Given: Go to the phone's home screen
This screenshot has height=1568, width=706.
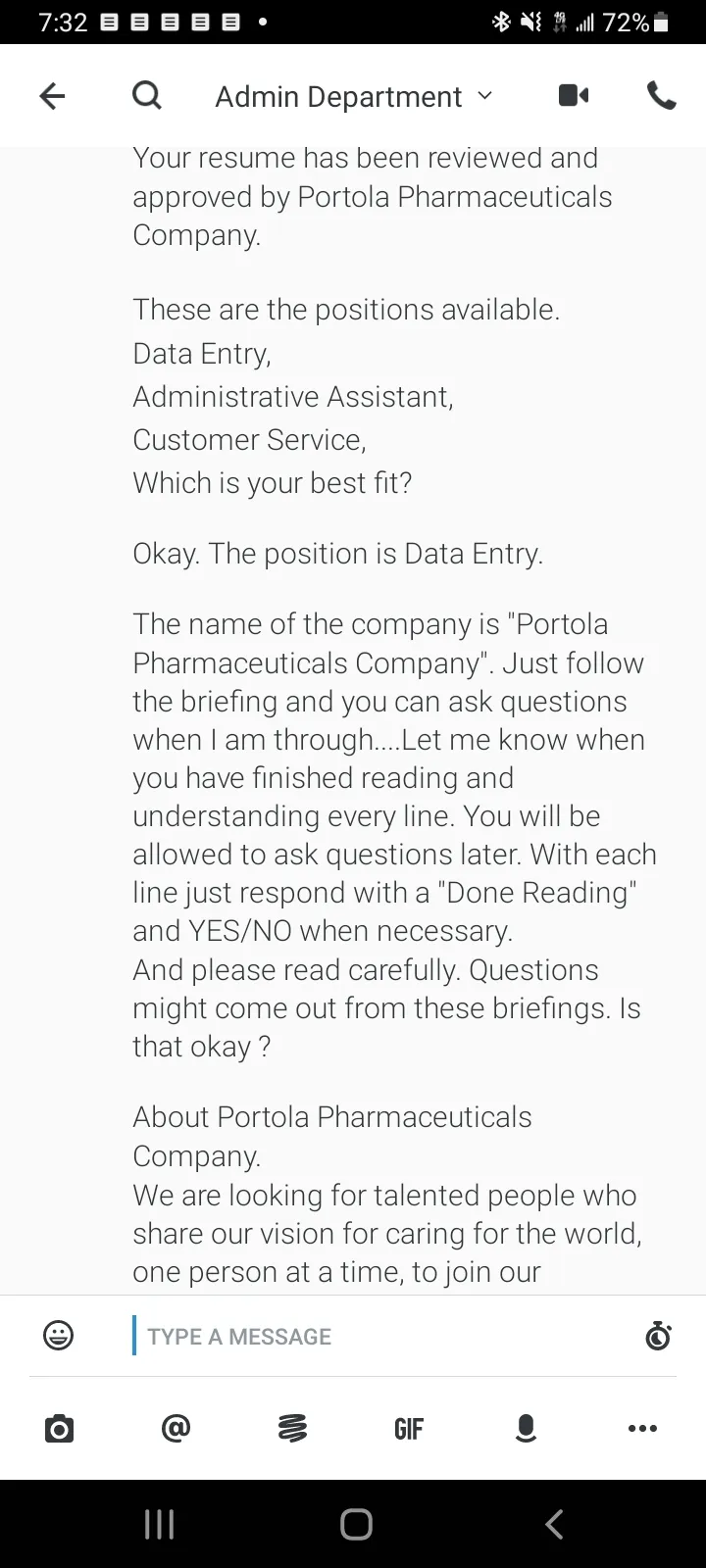Looking at the screenshot, I should point(356,1524).
